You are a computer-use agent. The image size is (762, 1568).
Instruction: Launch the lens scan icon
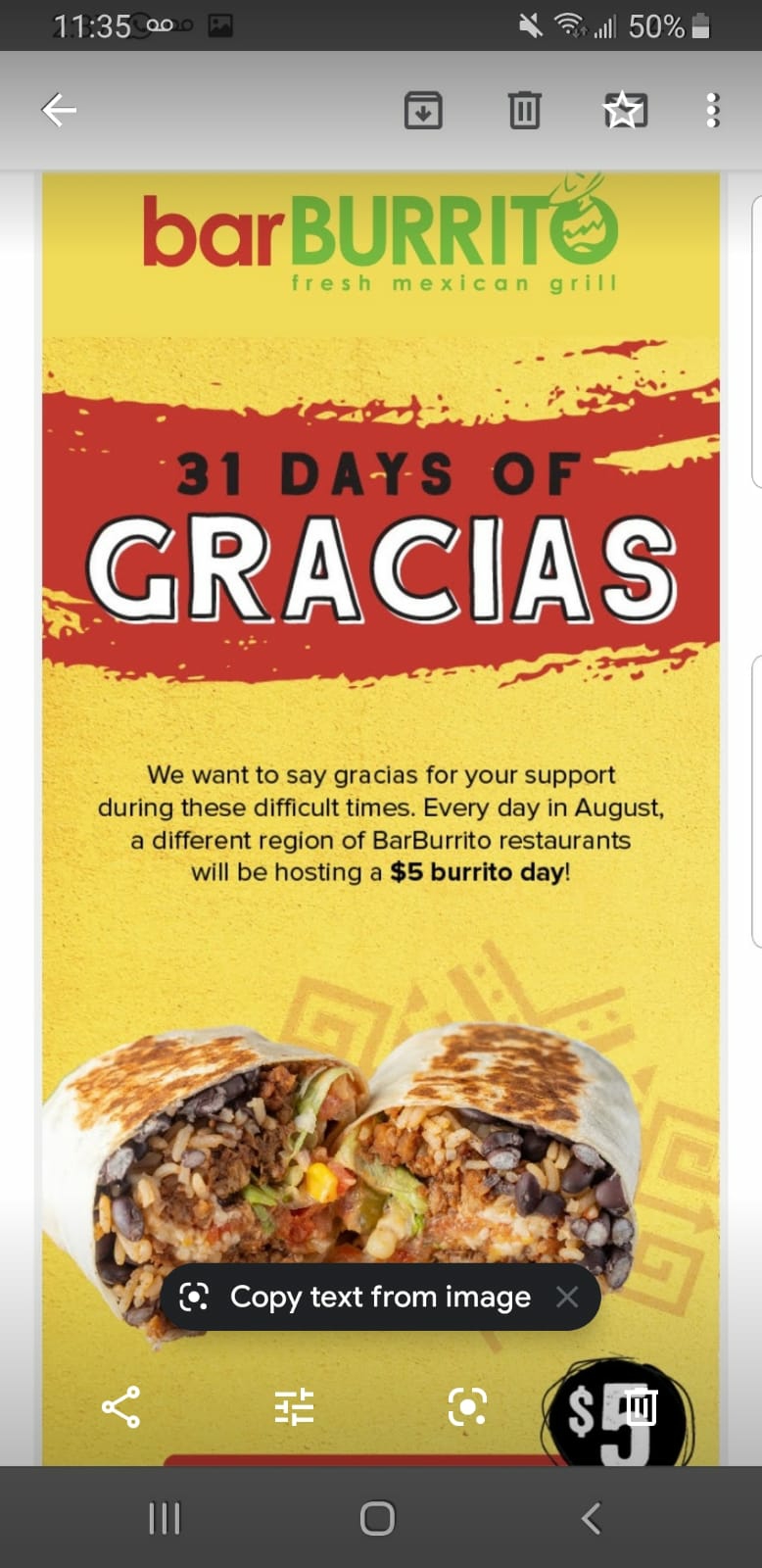pyautogui.click(x=467, y=1407)
